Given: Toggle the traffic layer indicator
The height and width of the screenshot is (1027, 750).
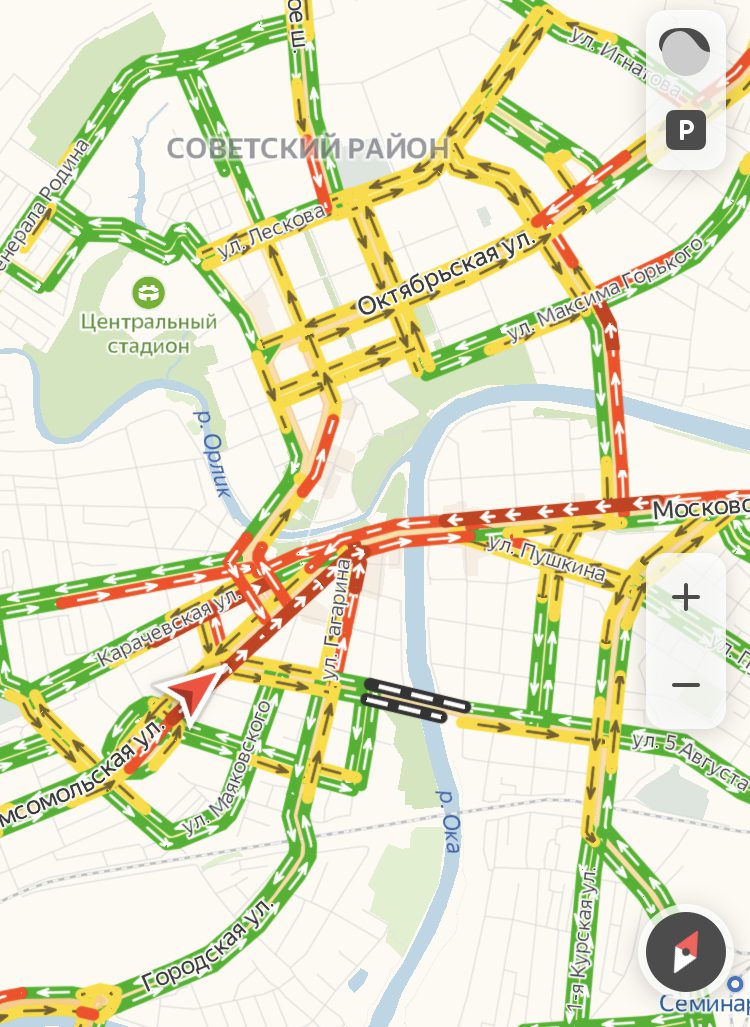Looking at the screenshot, I should click(x=685, y=53).
